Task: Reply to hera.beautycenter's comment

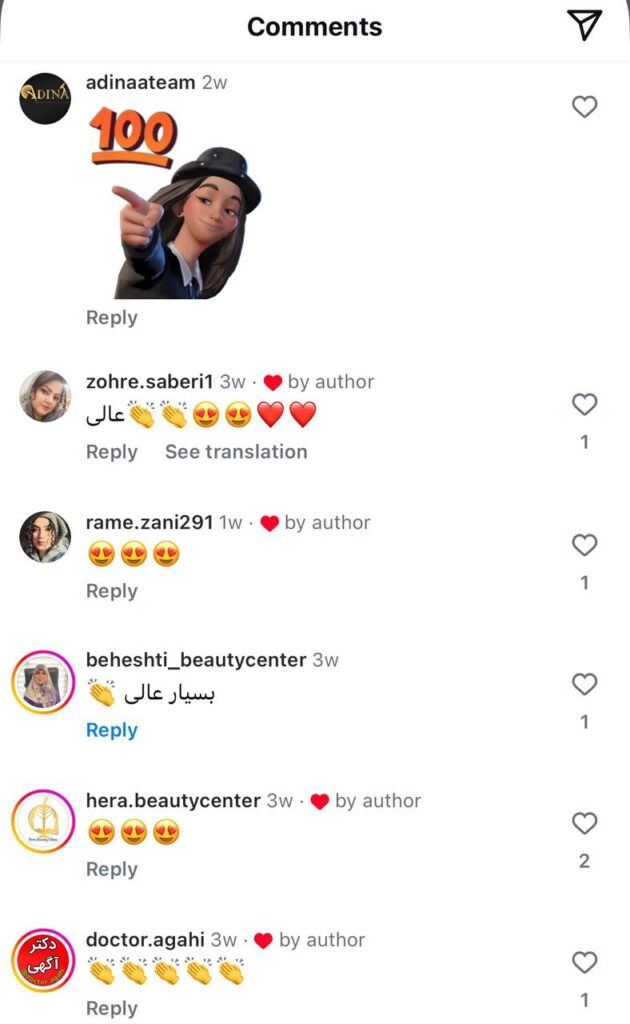Action: (x=112, y=869)
